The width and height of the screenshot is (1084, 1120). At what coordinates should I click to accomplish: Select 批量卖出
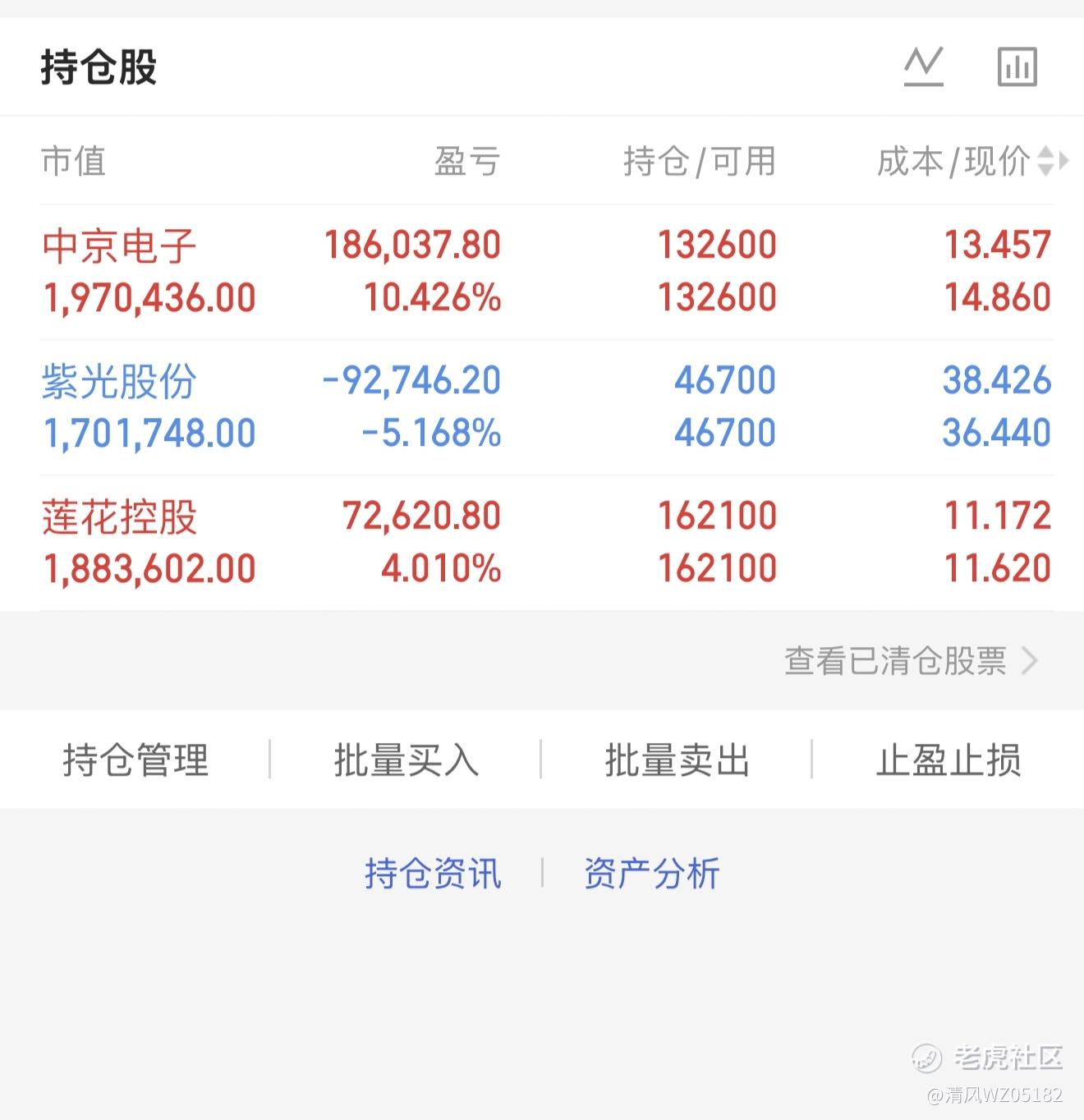tap(677, 760)
